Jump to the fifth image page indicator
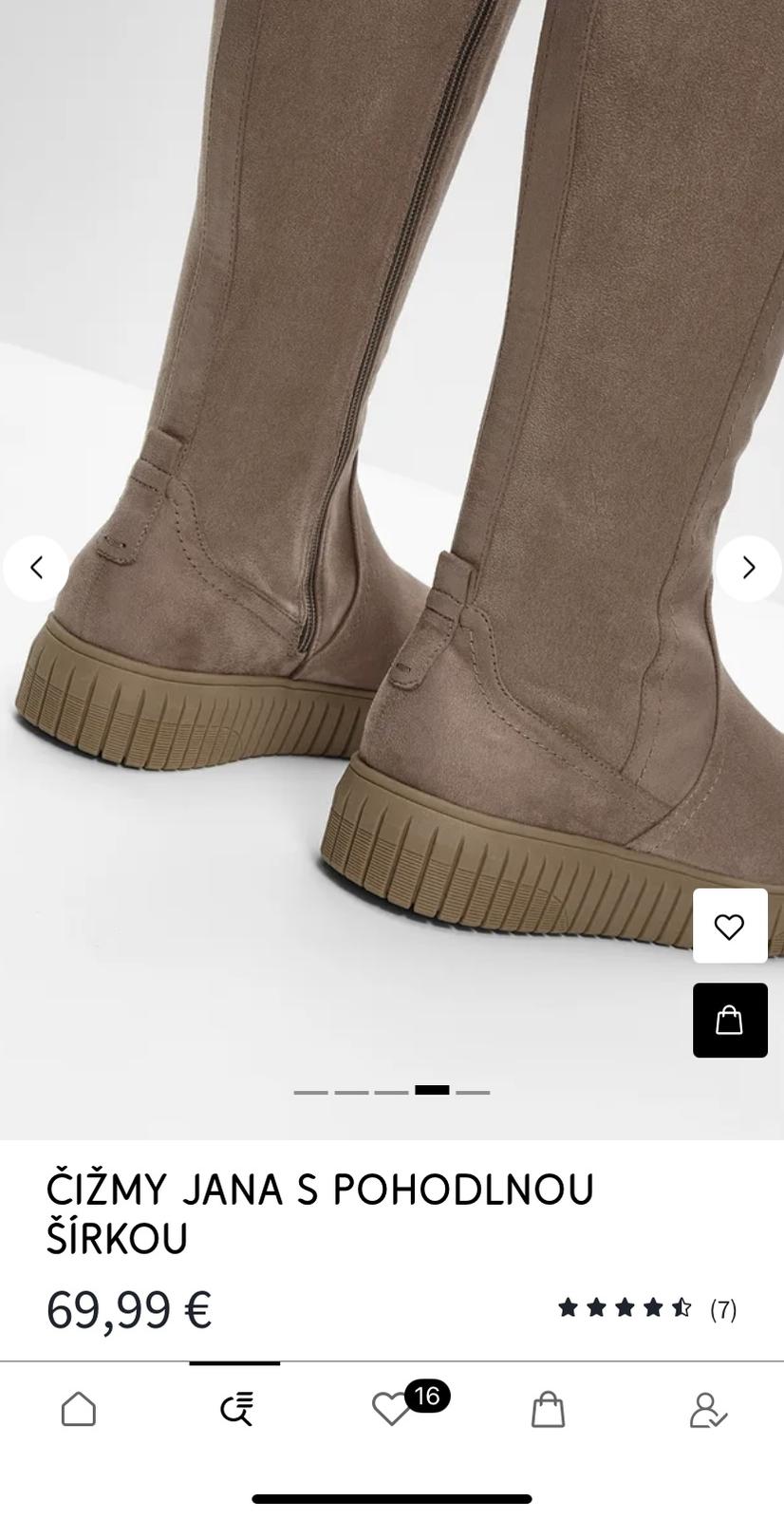 [x=473, y=1092]
